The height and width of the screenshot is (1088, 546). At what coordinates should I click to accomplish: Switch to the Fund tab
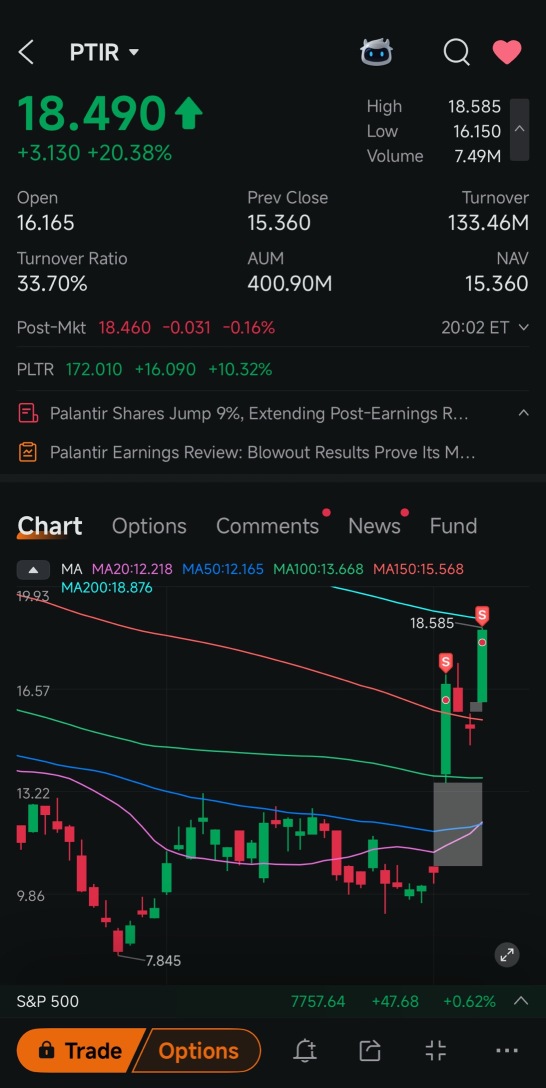(x=453, y=526)
